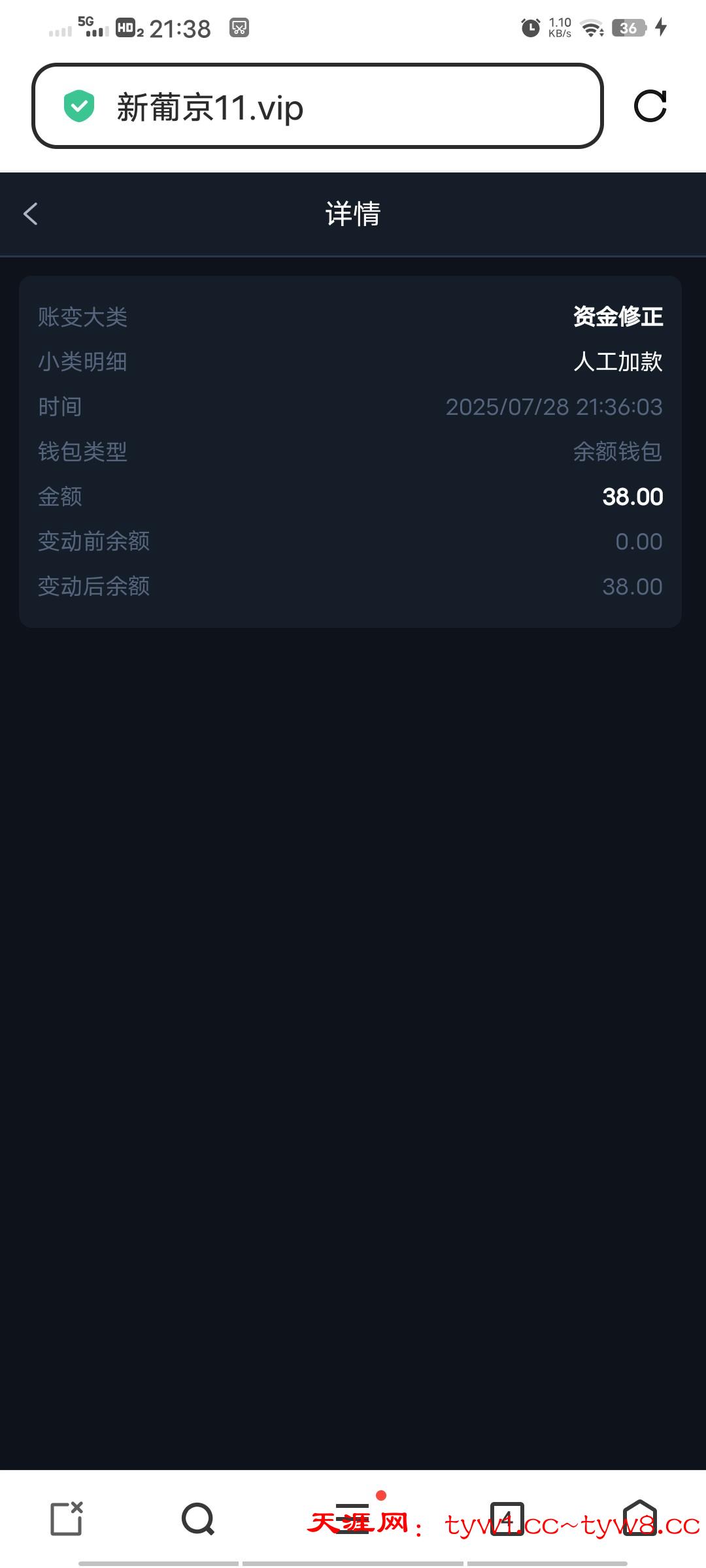Open the browser search magnifier
Viewport: 706px width, 1568px height.
(198, 1518)
